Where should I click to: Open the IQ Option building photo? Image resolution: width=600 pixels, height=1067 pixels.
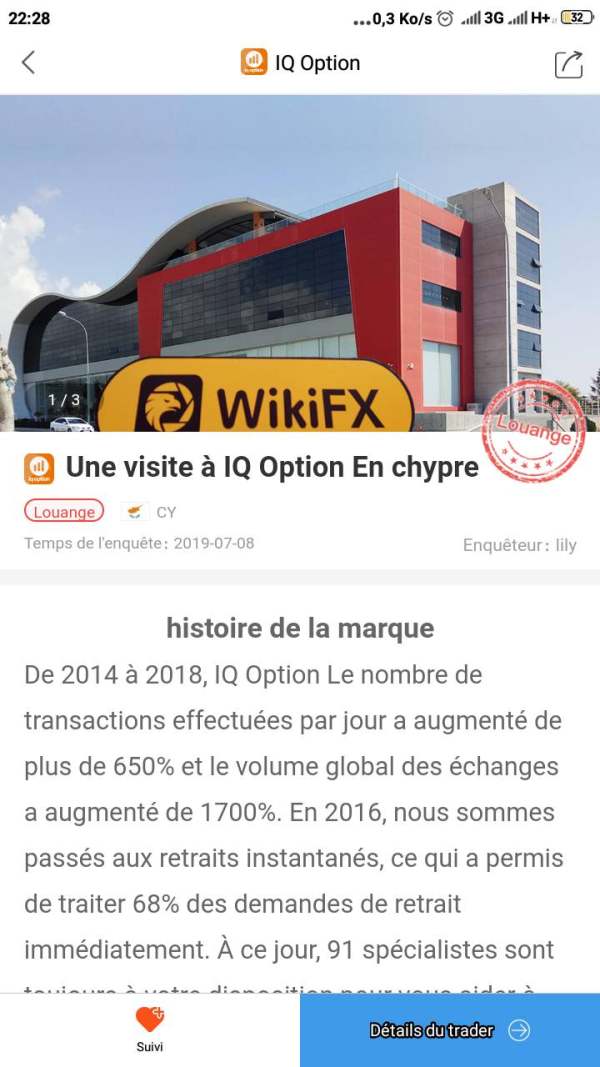click(300, 263)
